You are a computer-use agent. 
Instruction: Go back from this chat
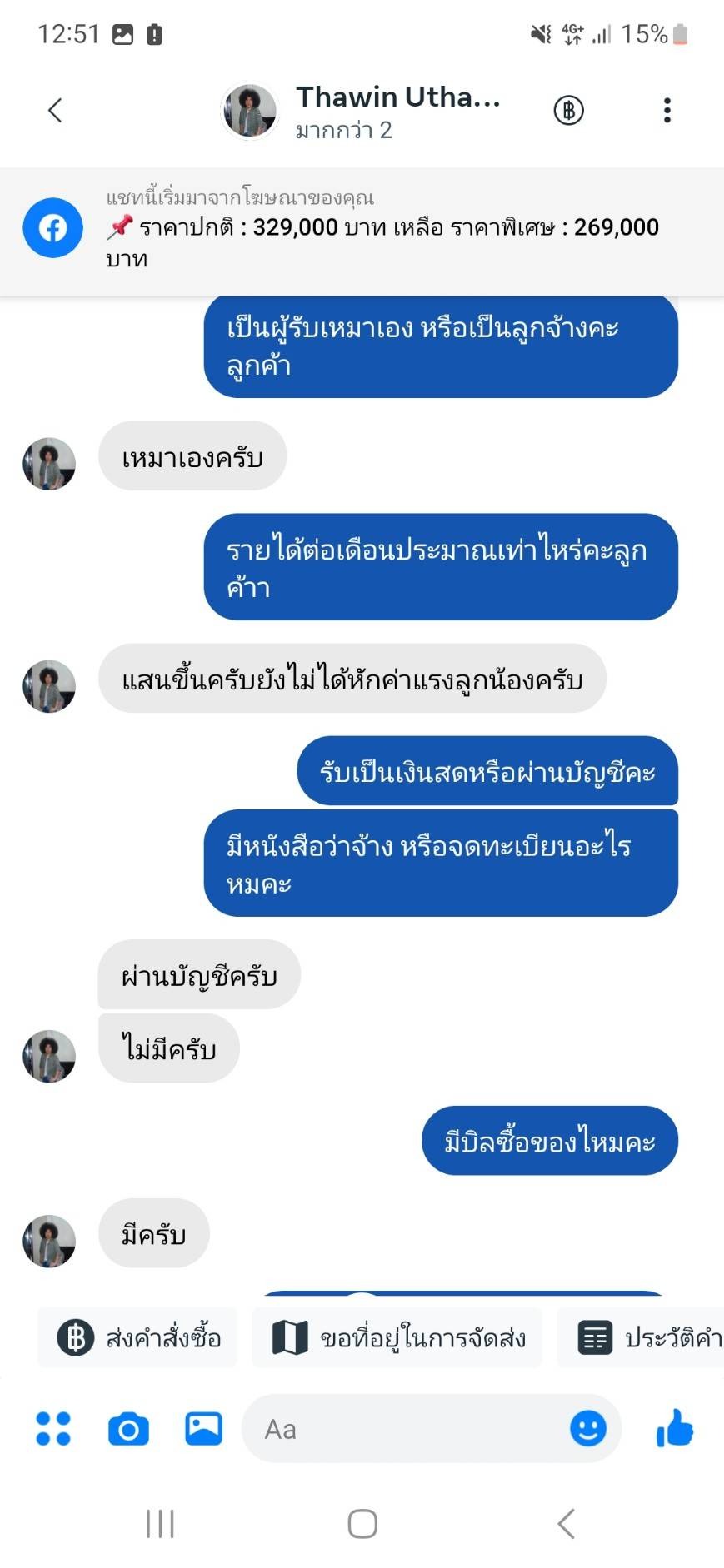[x=55, y=110]
